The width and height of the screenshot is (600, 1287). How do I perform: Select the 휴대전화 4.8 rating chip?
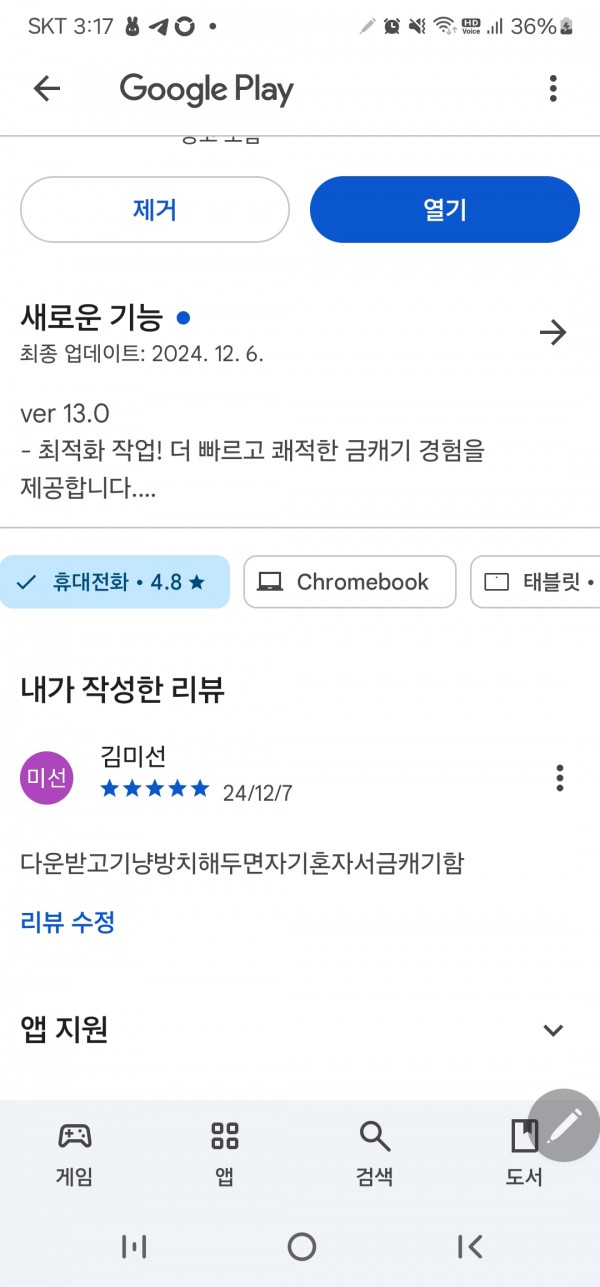[115, 582]
